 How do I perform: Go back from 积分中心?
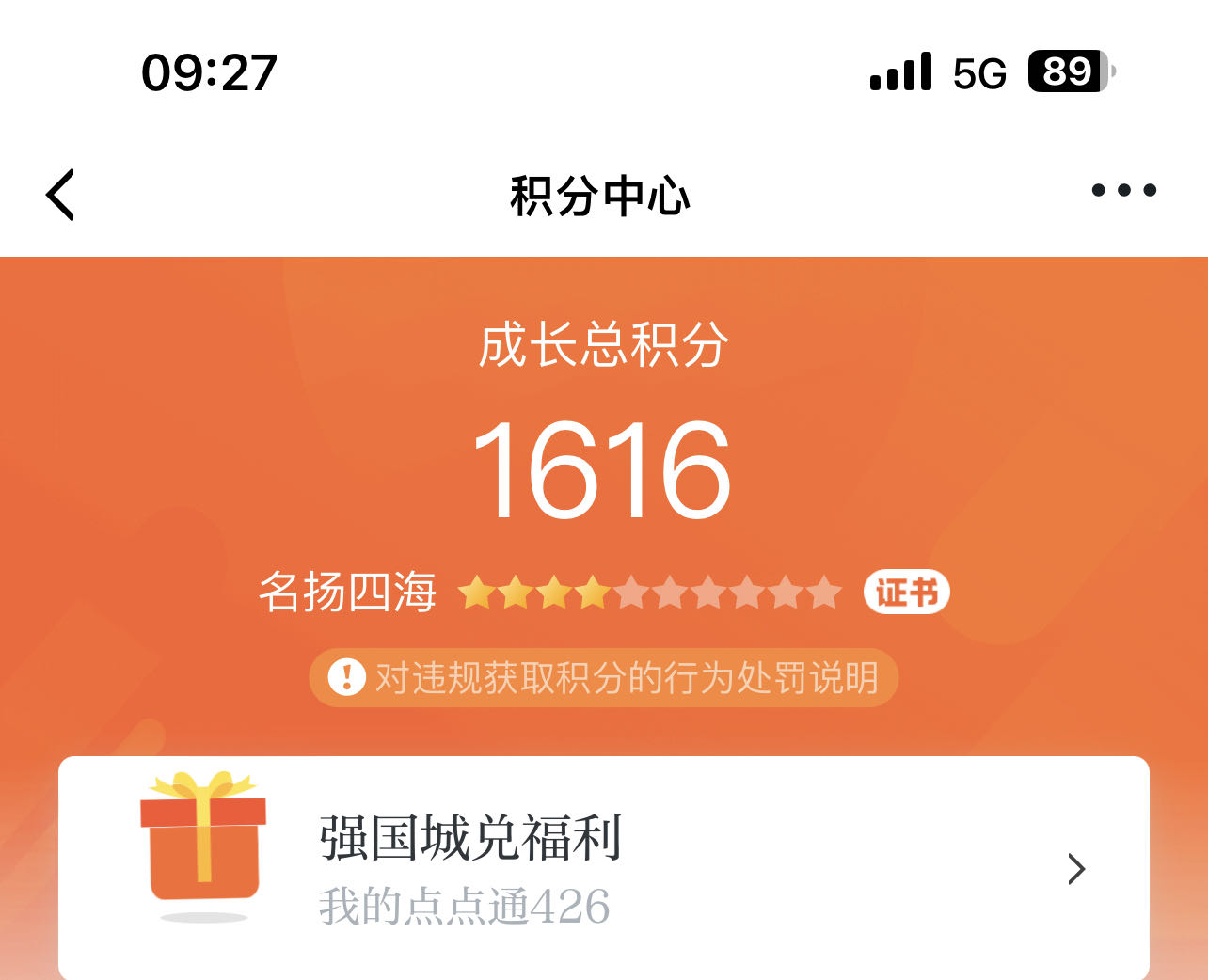60,196
